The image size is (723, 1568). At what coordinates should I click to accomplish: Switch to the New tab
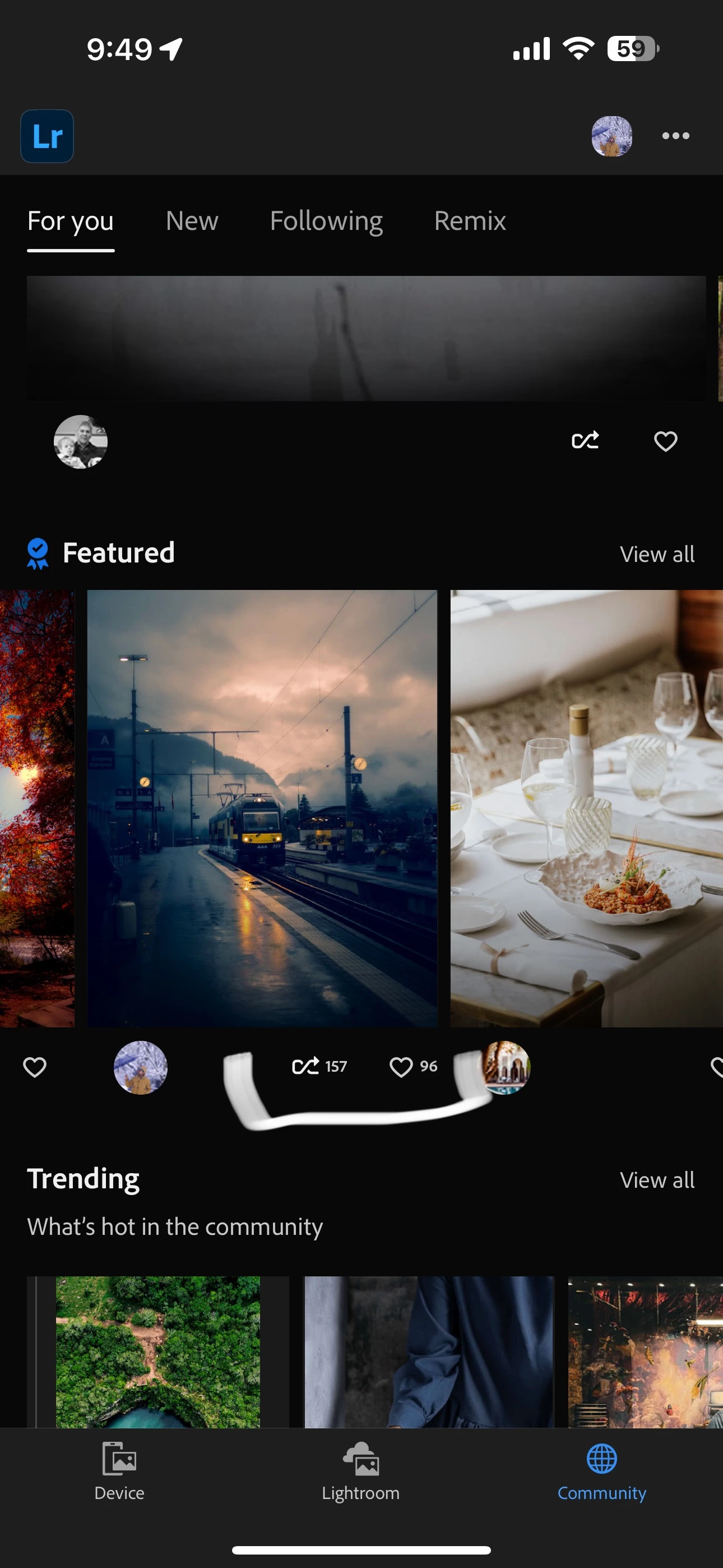click(192, 221)
